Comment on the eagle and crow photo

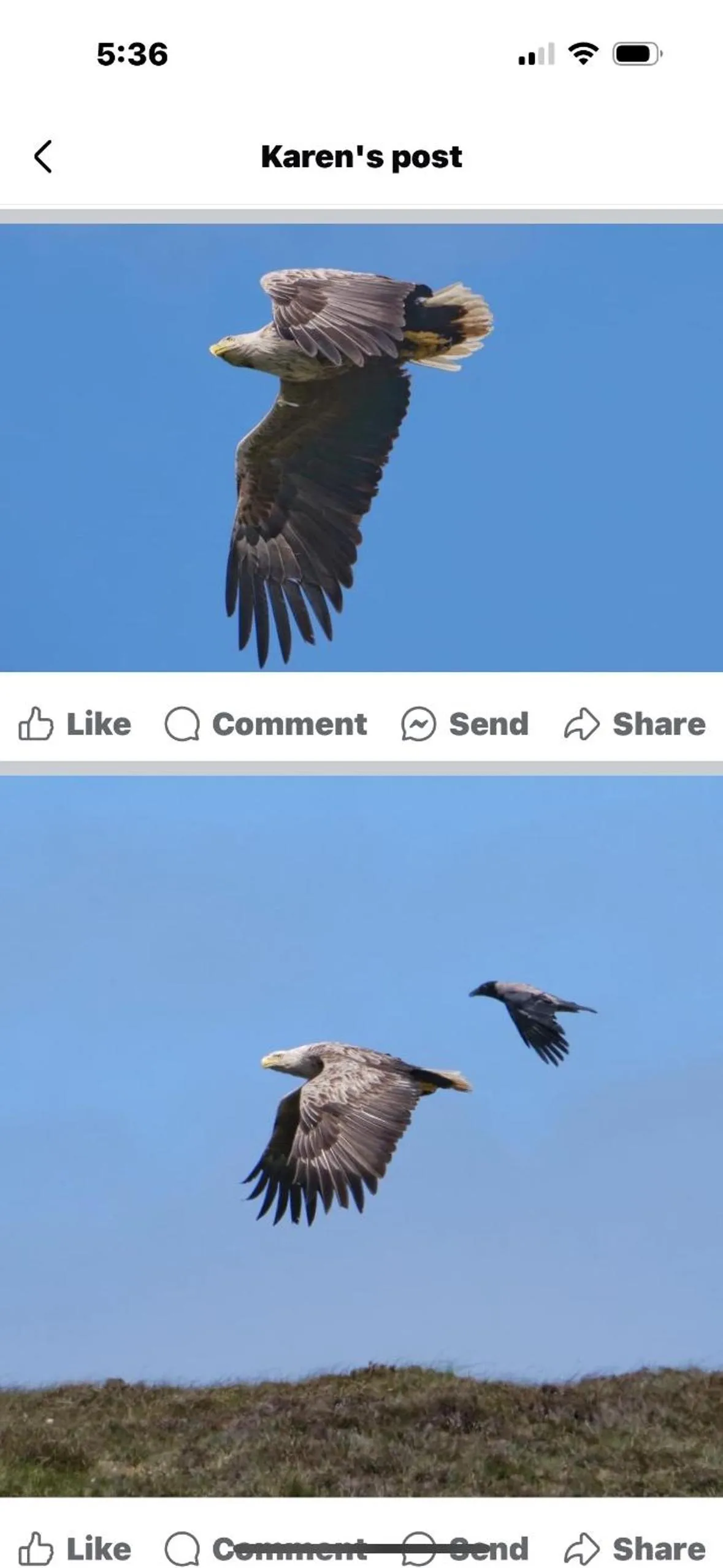tap(266, 1548)
